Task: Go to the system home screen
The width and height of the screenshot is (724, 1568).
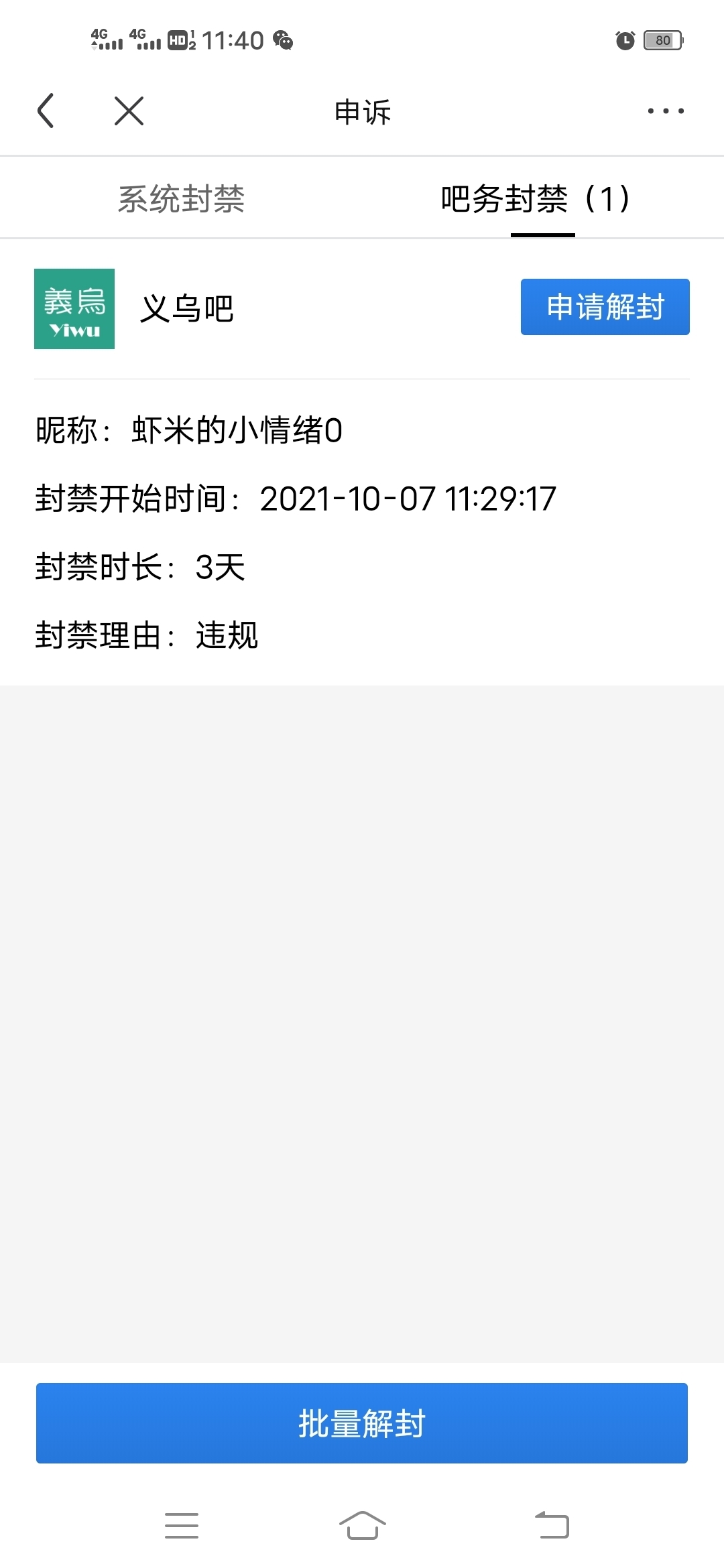Action: [362, 1526]
